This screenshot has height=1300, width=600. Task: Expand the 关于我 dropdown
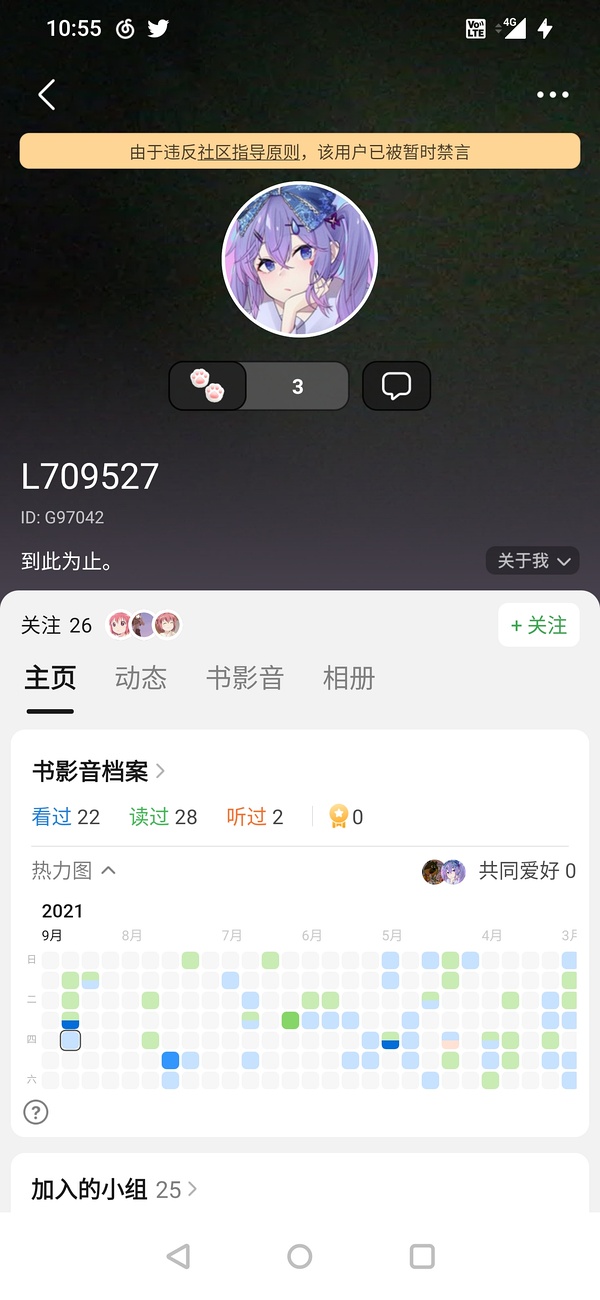coord(532,561)
